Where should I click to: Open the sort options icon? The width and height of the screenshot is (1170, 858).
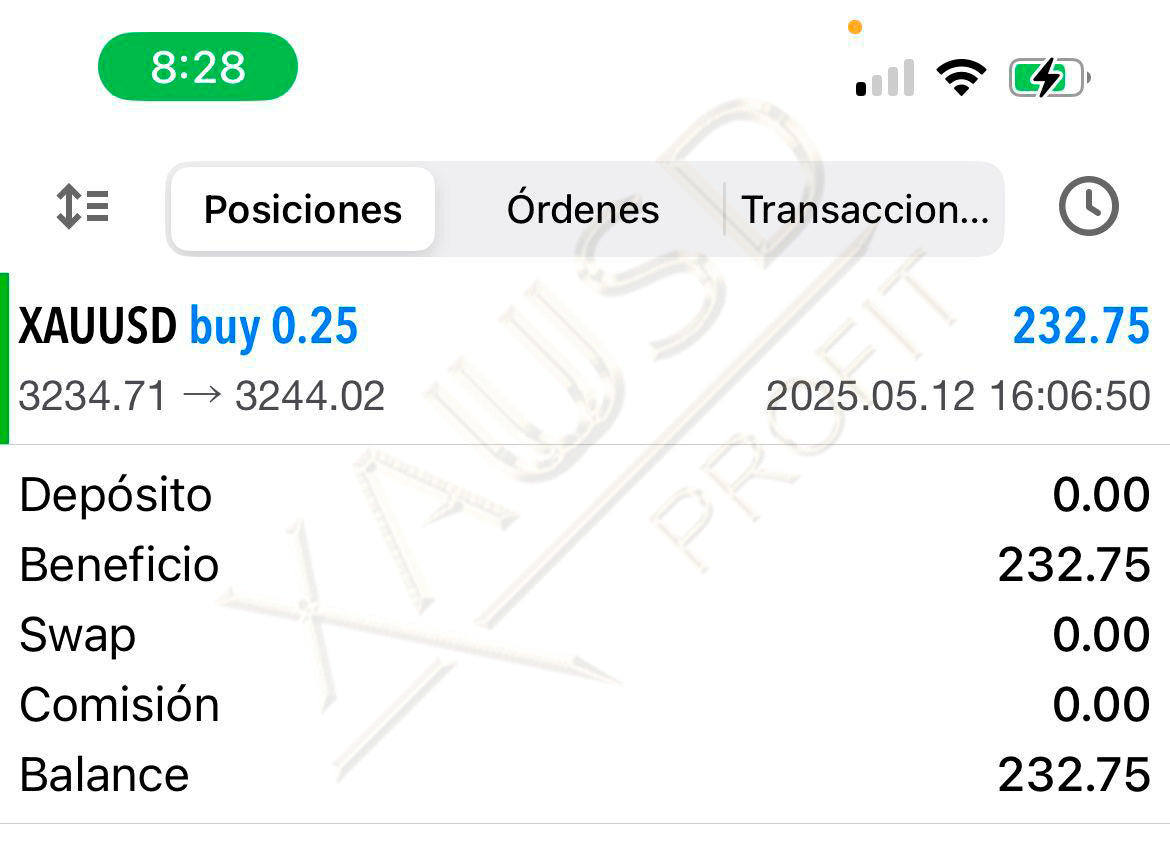coord(82,208)
